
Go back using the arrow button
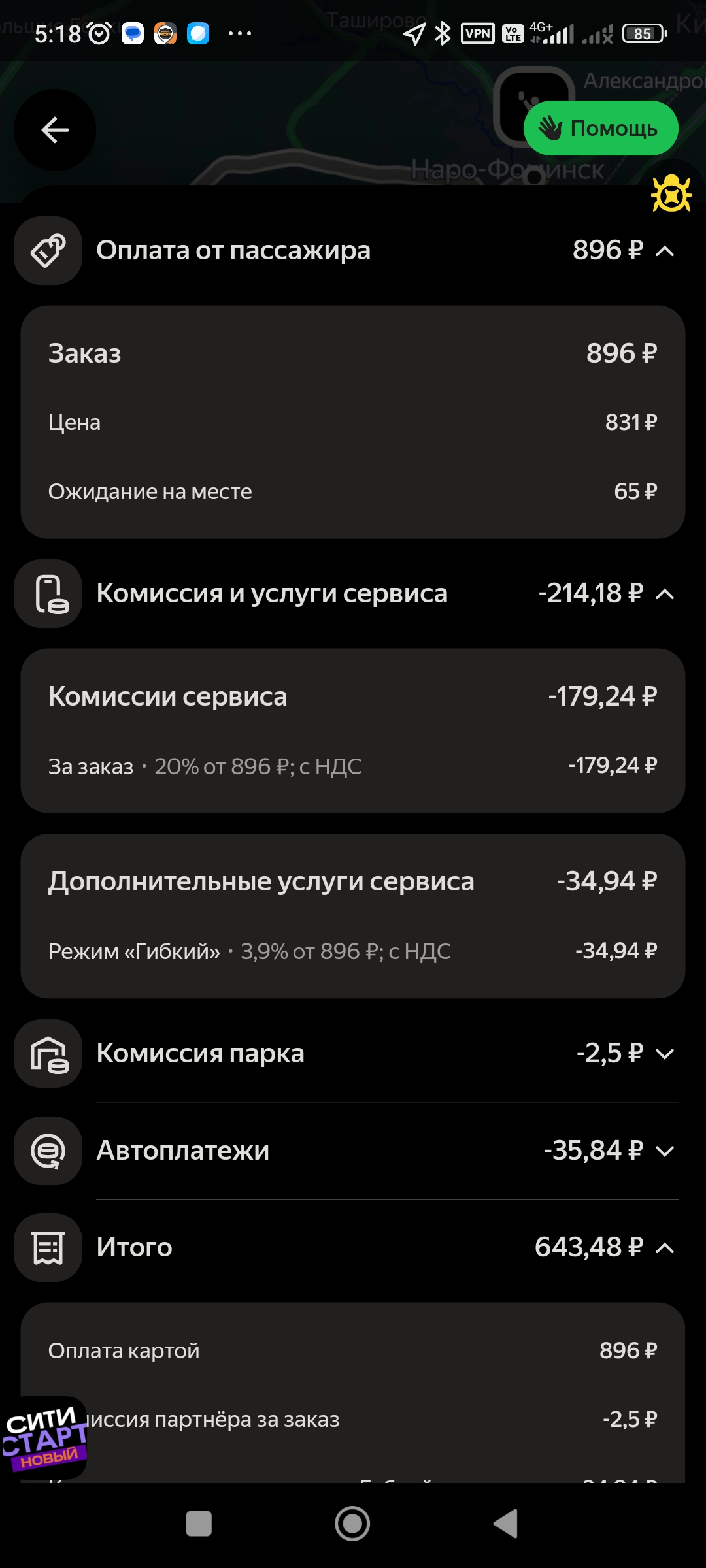tap(55, 130)
